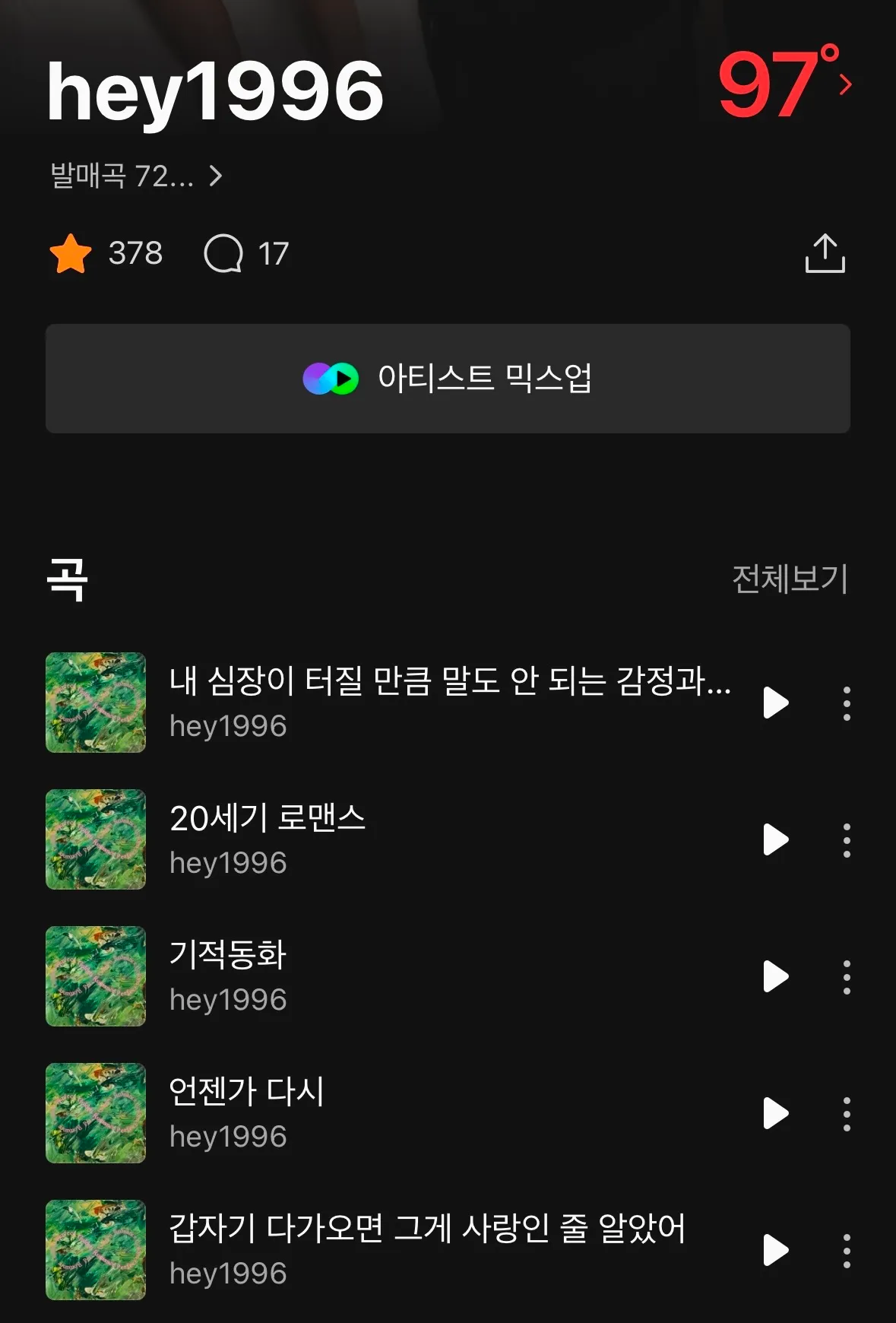896x1323 pixels.
Task: Open album artwork for 기적동화
Action: pos(96,977)
